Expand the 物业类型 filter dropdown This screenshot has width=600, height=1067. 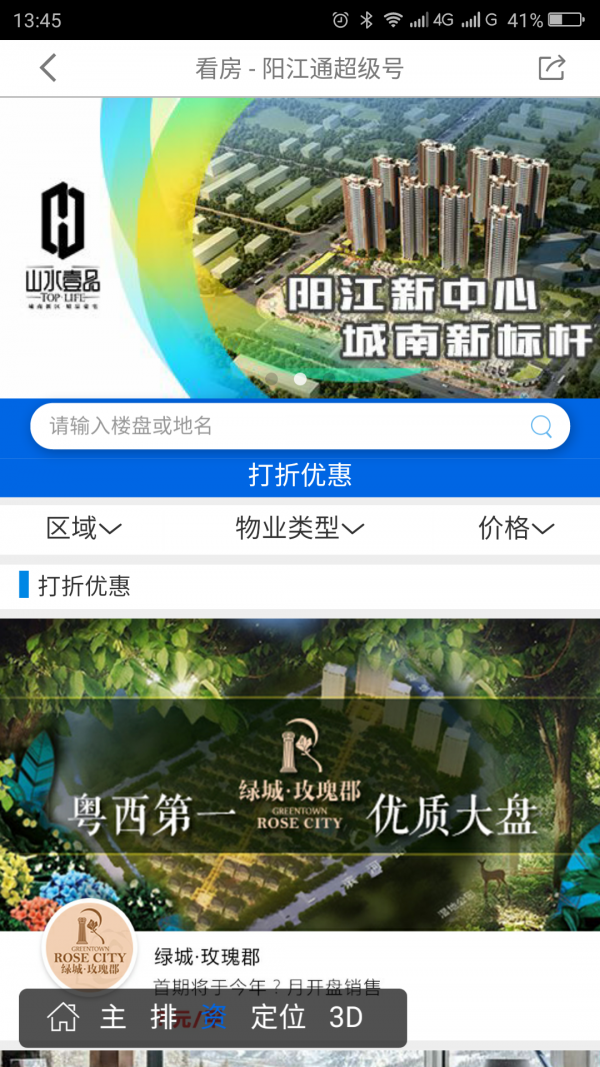coord(299,528)
